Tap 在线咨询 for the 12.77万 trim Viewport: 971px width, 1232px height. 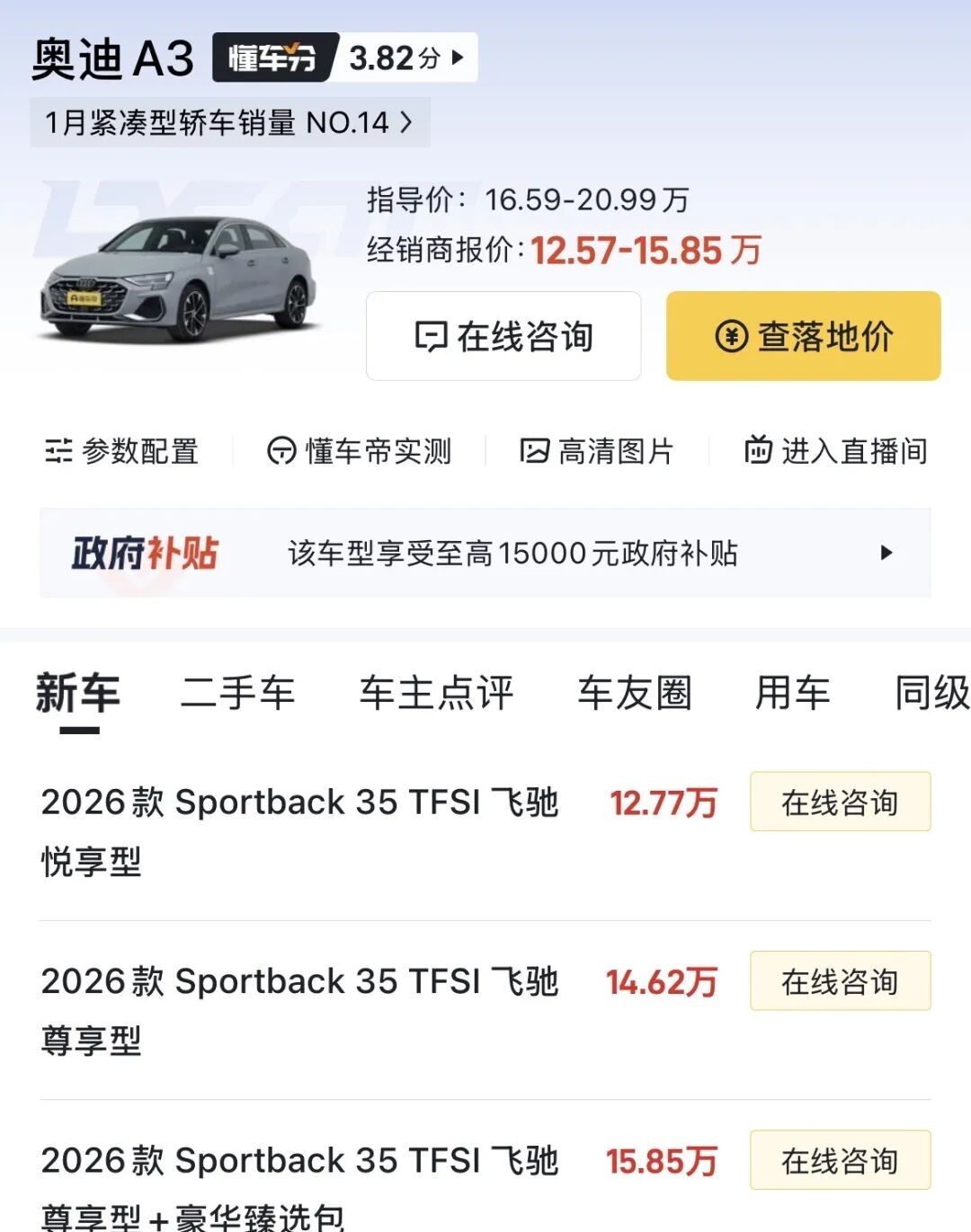(x=840, y=802)
